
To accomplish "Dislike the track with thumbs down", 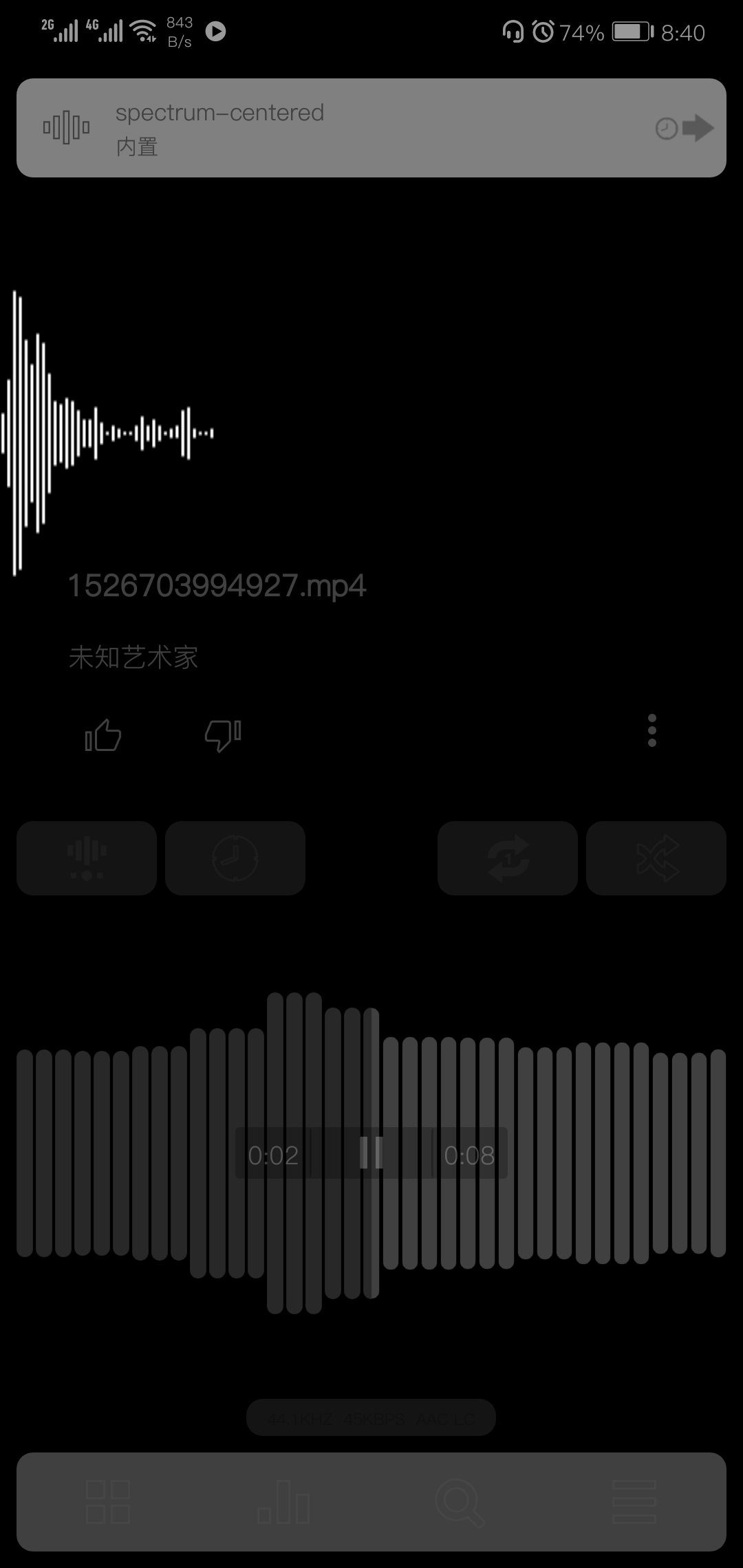I will pos(223,735).
